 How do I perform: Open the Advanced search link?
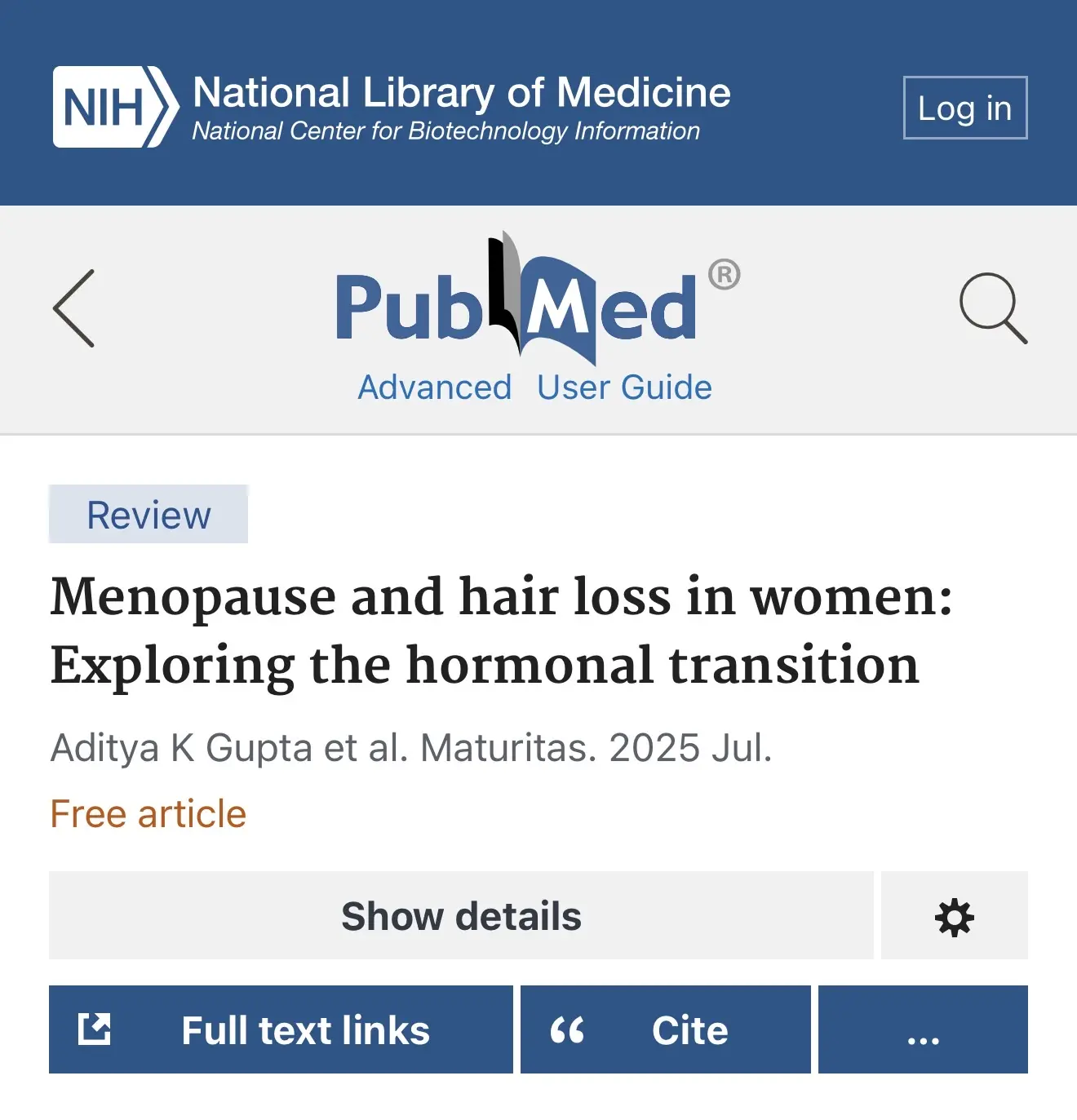tap(435, 387)
